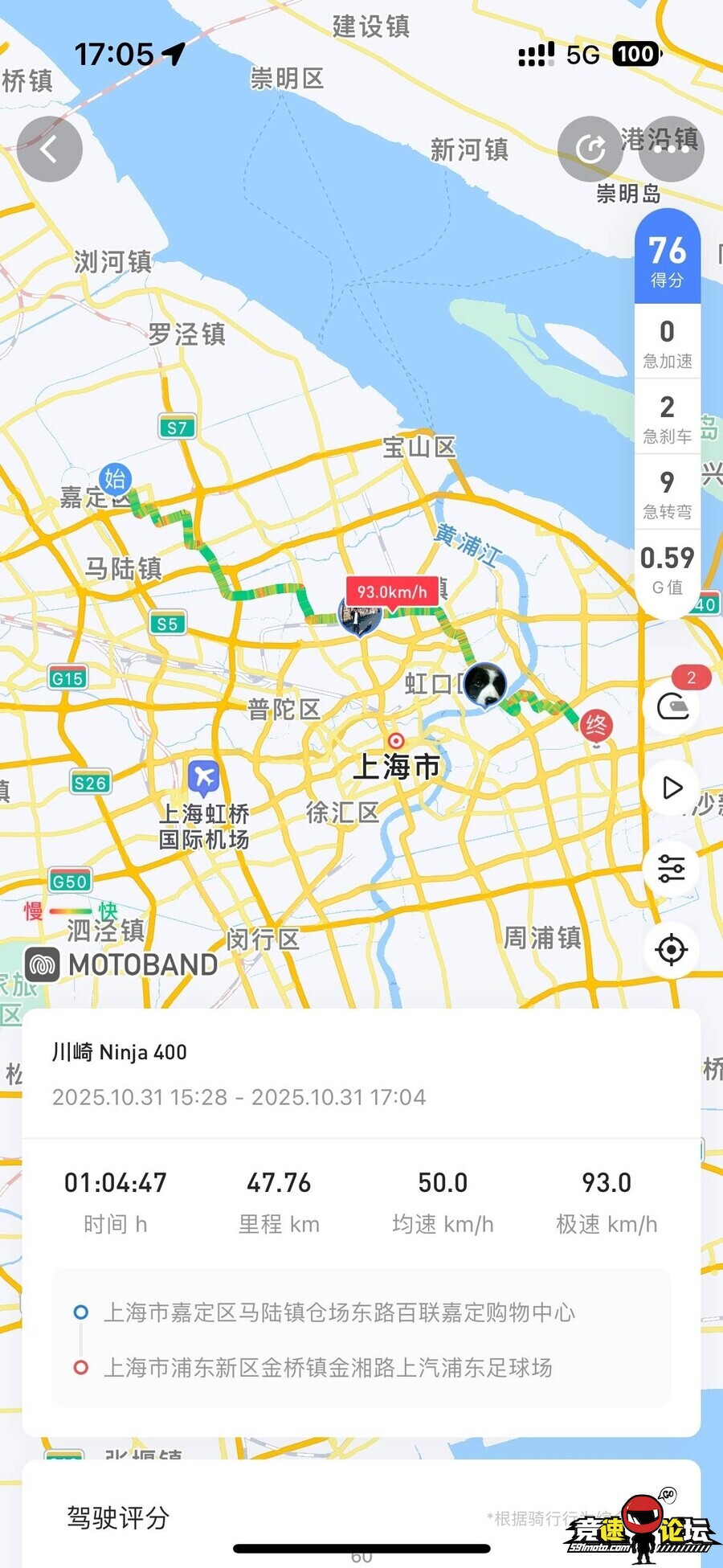Play the ride track replay
723x1568 pixels.
pyautogui.click(x=672, y=788)
